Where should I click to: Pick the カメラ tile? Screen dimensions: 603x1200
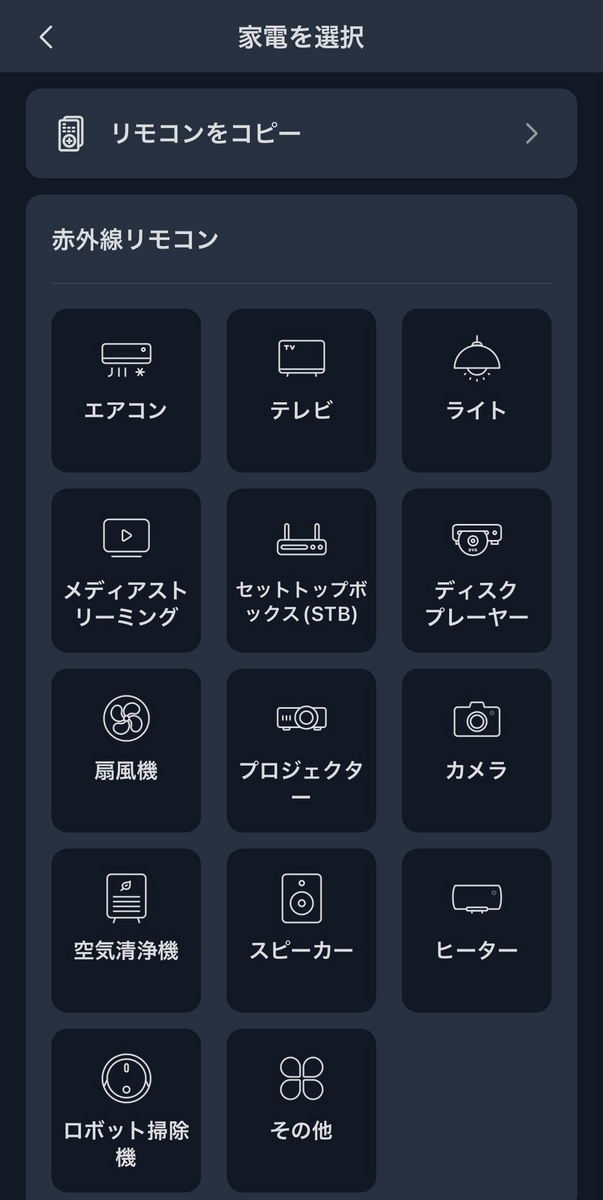click(476, 750)
